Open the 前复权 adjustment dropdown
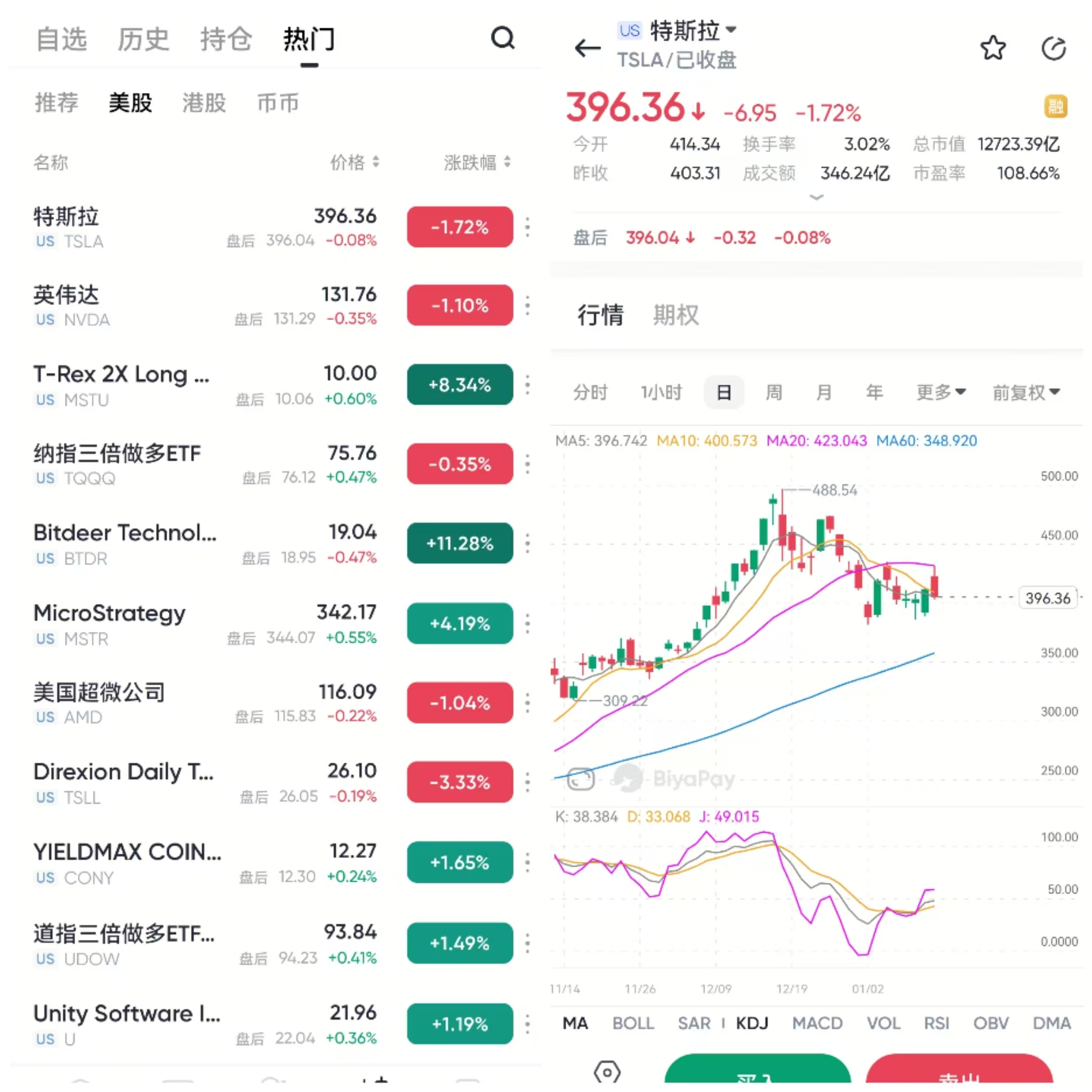The image size is (1092, 1092). tap(1026, 392)
